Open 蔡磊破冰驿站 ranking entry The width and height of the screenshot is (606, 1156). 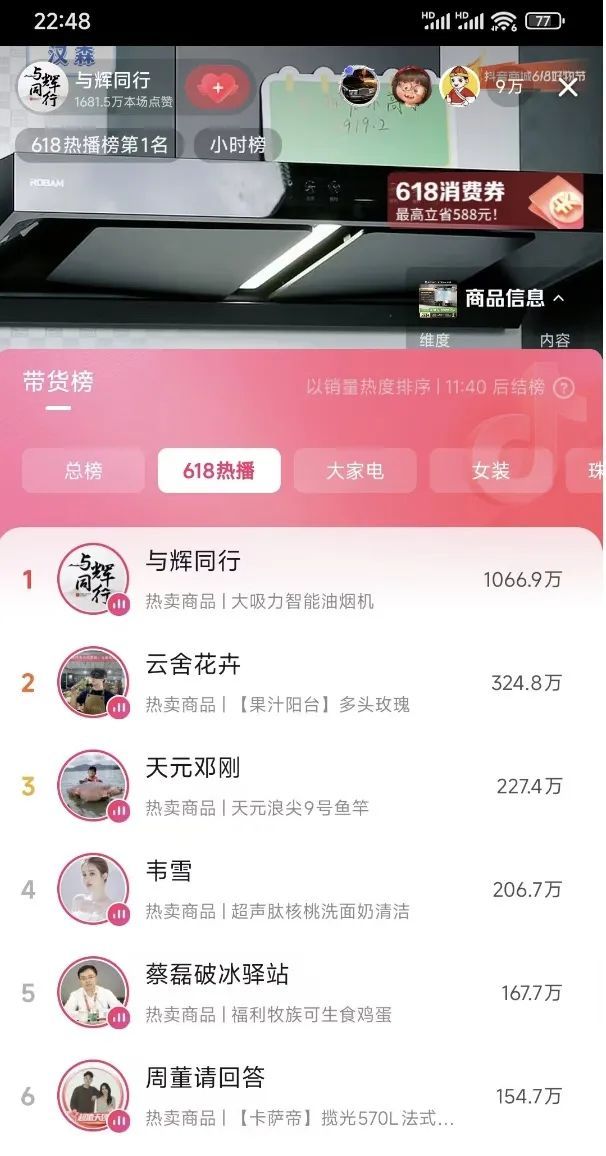pyautogui.click(x=300, y=993)
